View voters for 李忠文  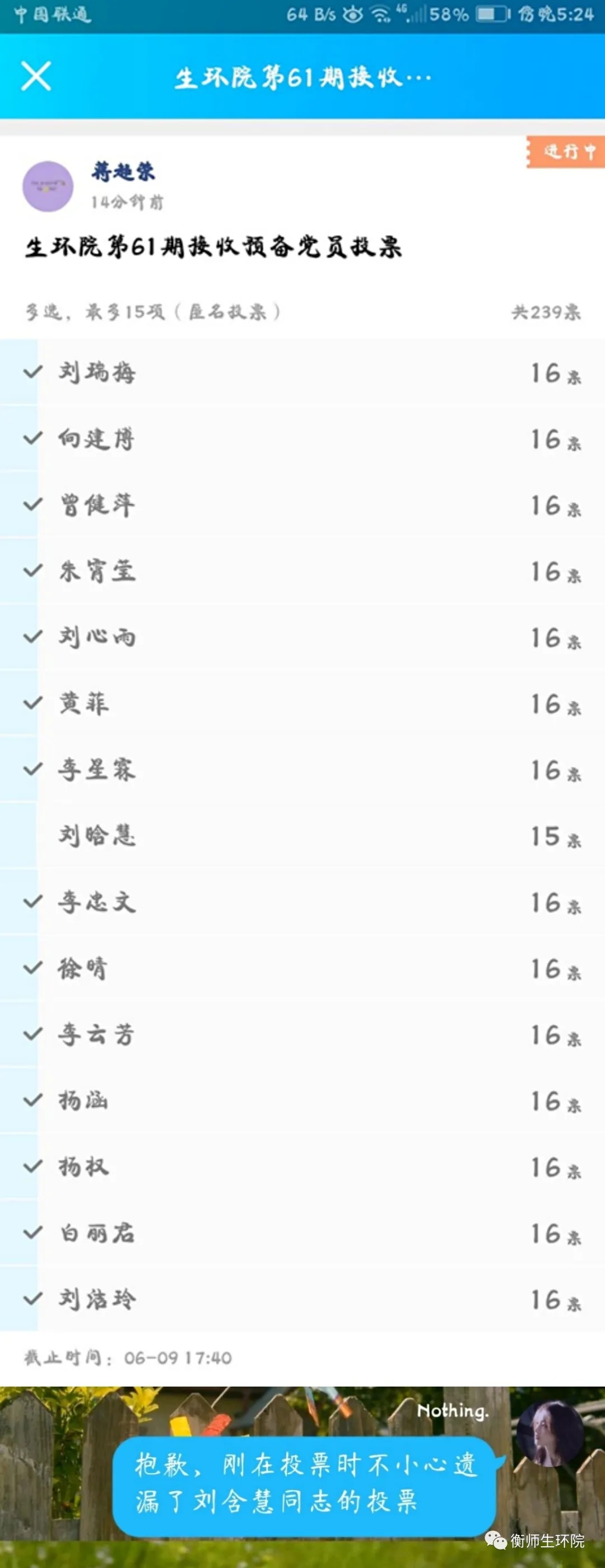(x=555, y=903)
